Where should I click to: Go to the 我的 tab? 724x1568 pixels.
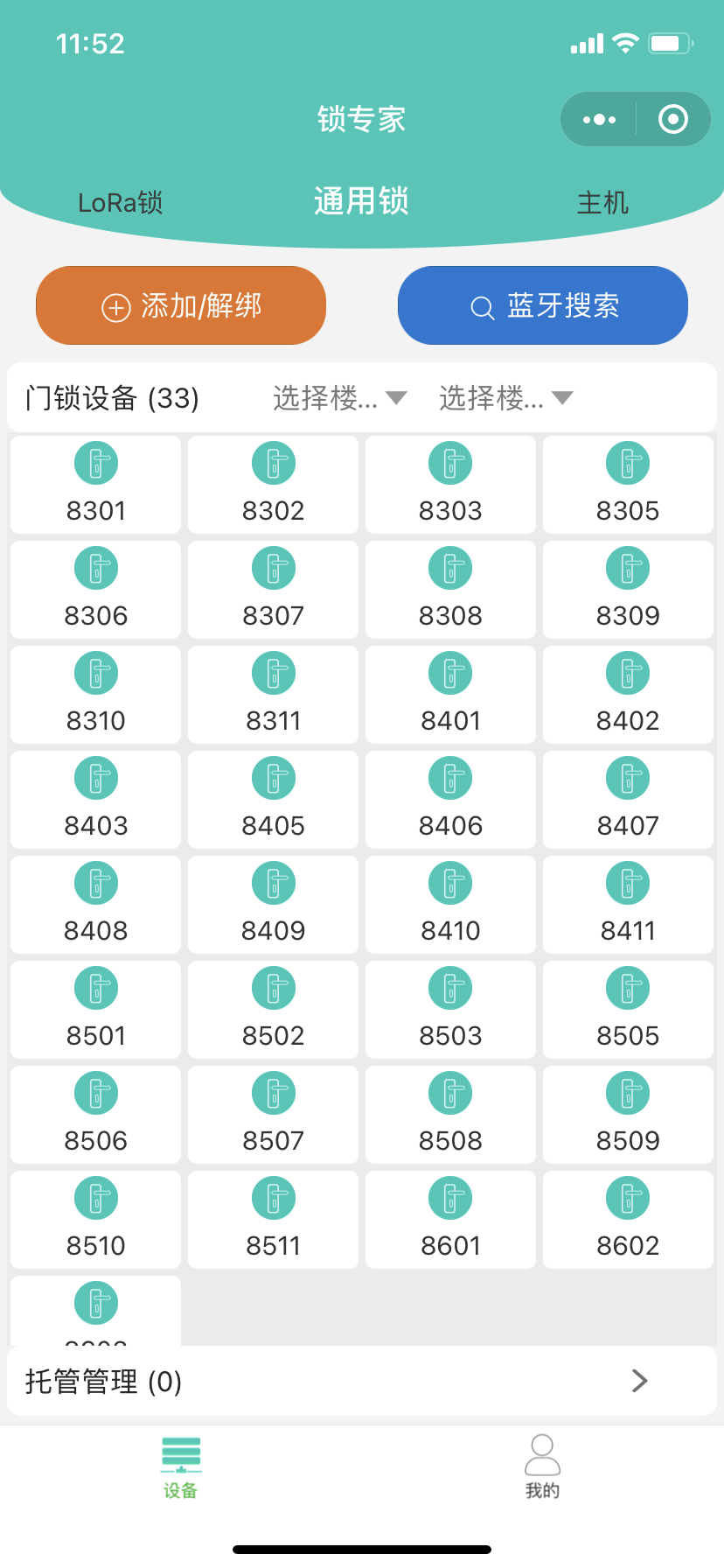pyautogui.click(x=542, y=1466)
